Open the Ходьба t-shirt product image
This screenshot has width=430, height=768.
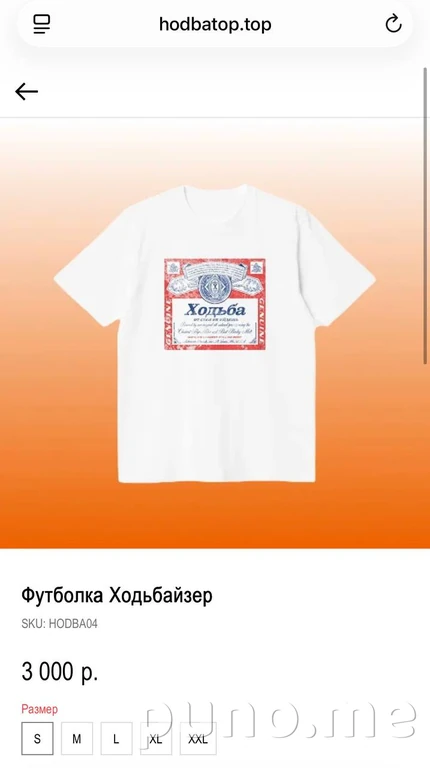pos(215,334)
